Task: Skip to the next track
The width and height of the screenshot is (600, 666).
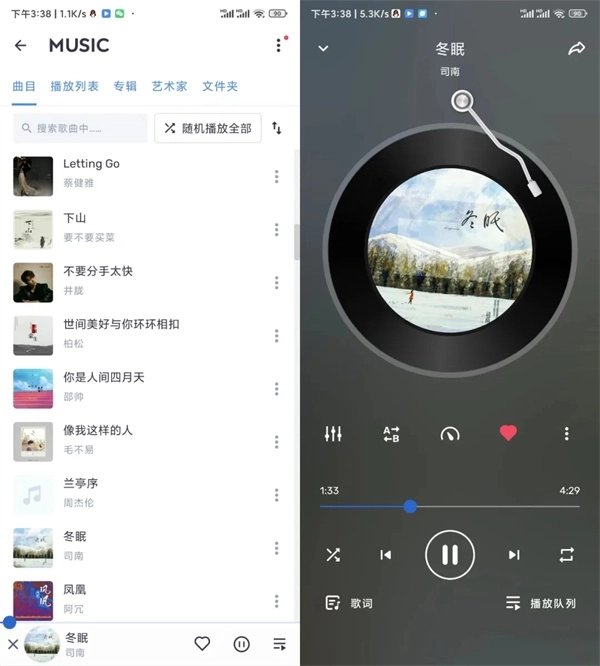Action: [x=514, y=555]
